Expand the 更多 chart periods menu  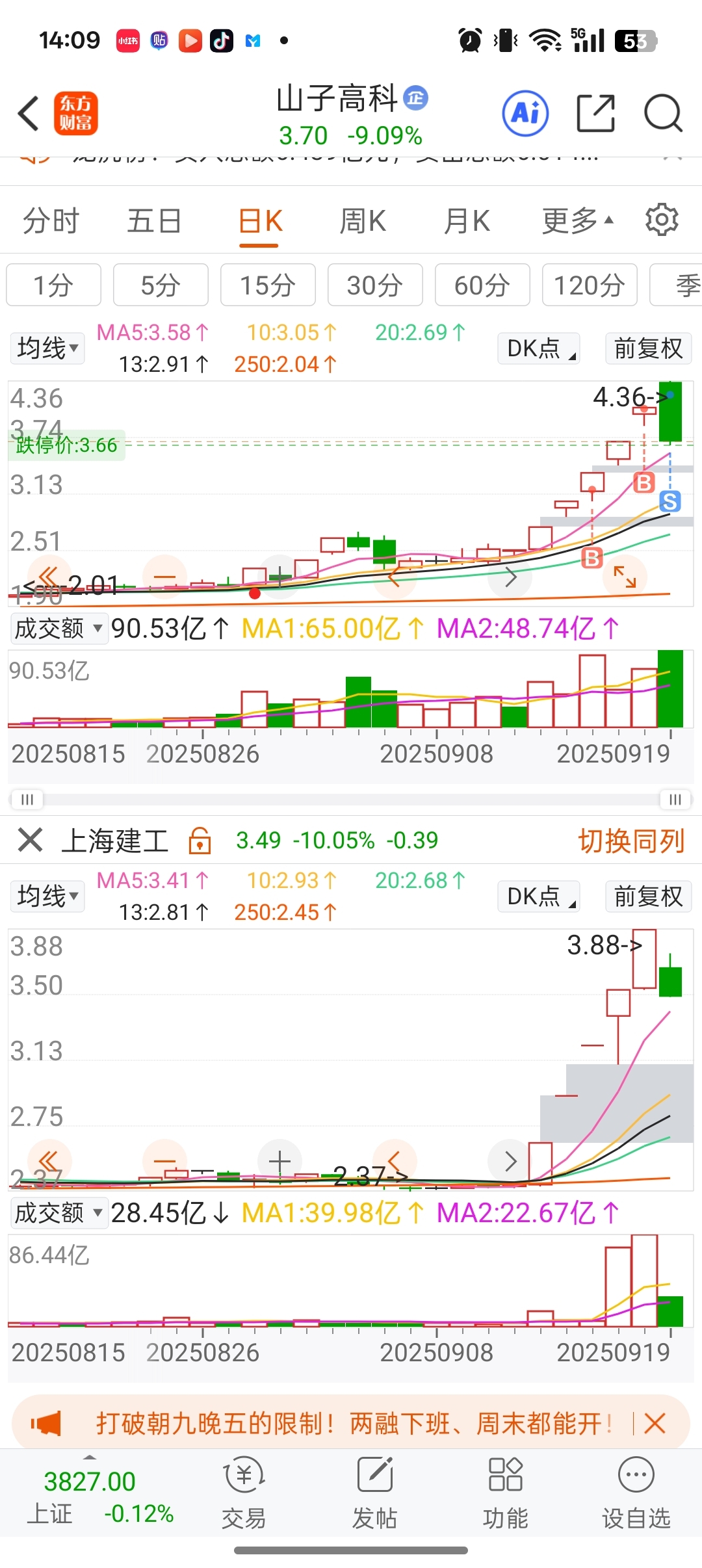click(x=578, y=221)
